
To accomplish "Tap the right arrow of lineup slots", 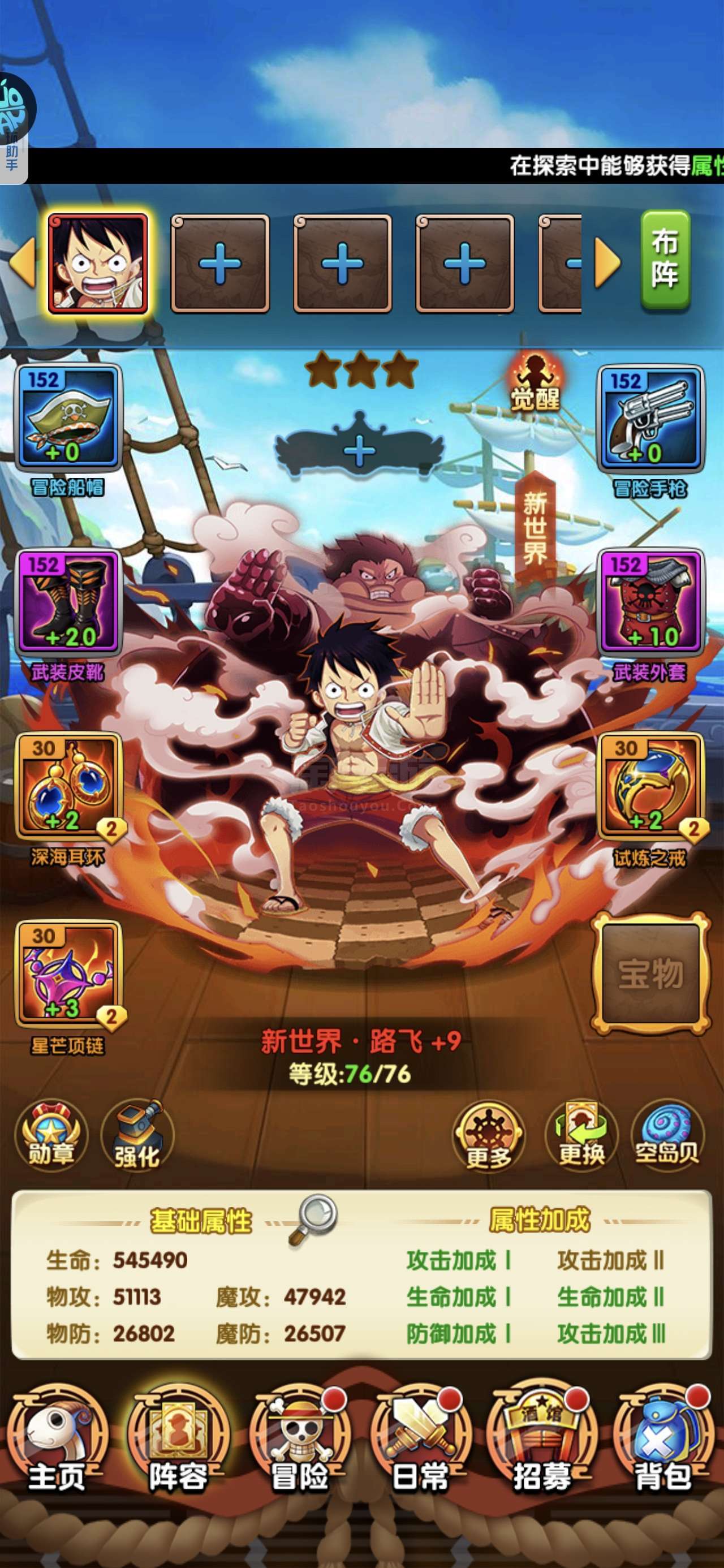I will pos(607,262).
